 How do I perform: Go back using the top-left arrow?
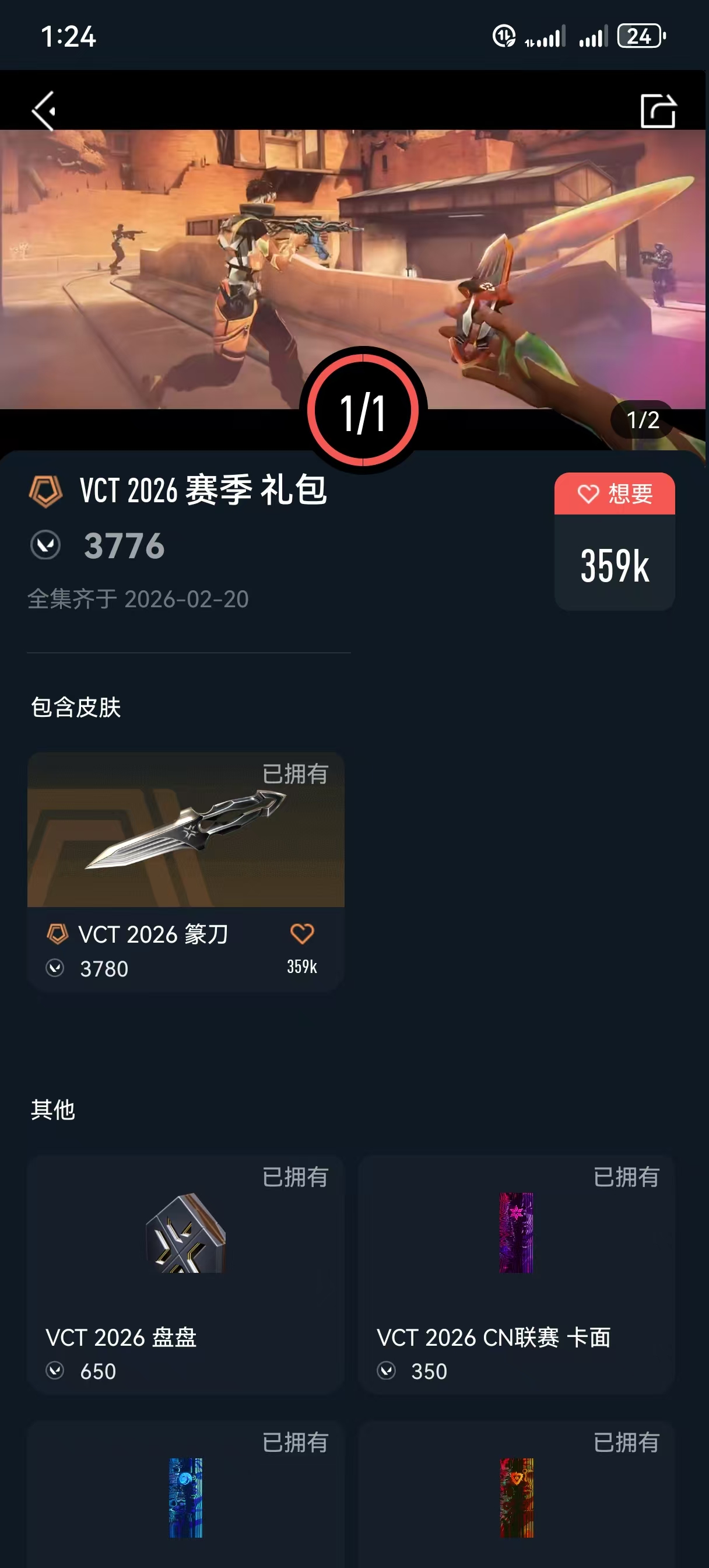tap(44, 111)
